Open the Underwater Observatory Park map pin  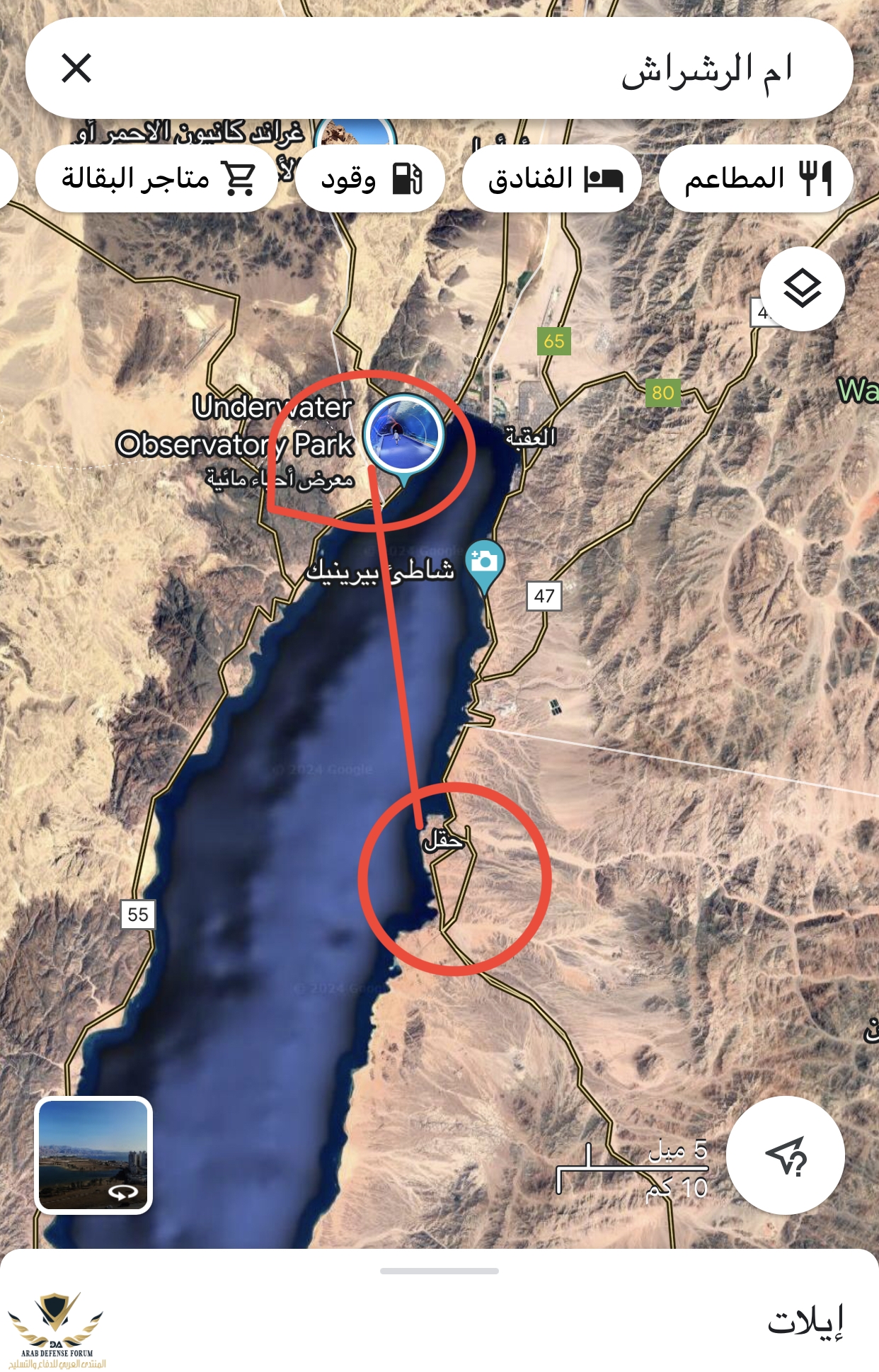pos(403,435)
